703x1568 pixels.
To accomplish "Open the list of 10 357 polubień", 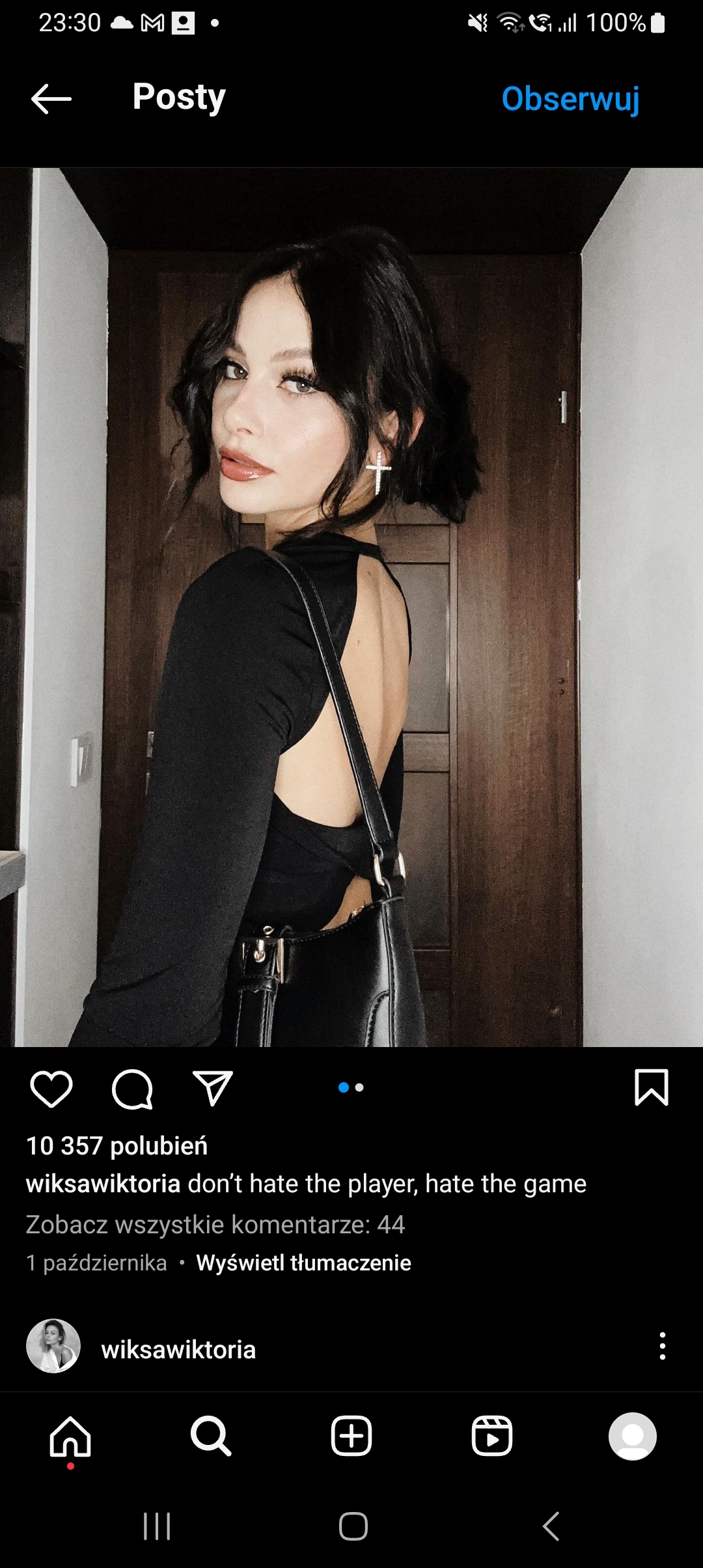I will (x=117, y=1146).
